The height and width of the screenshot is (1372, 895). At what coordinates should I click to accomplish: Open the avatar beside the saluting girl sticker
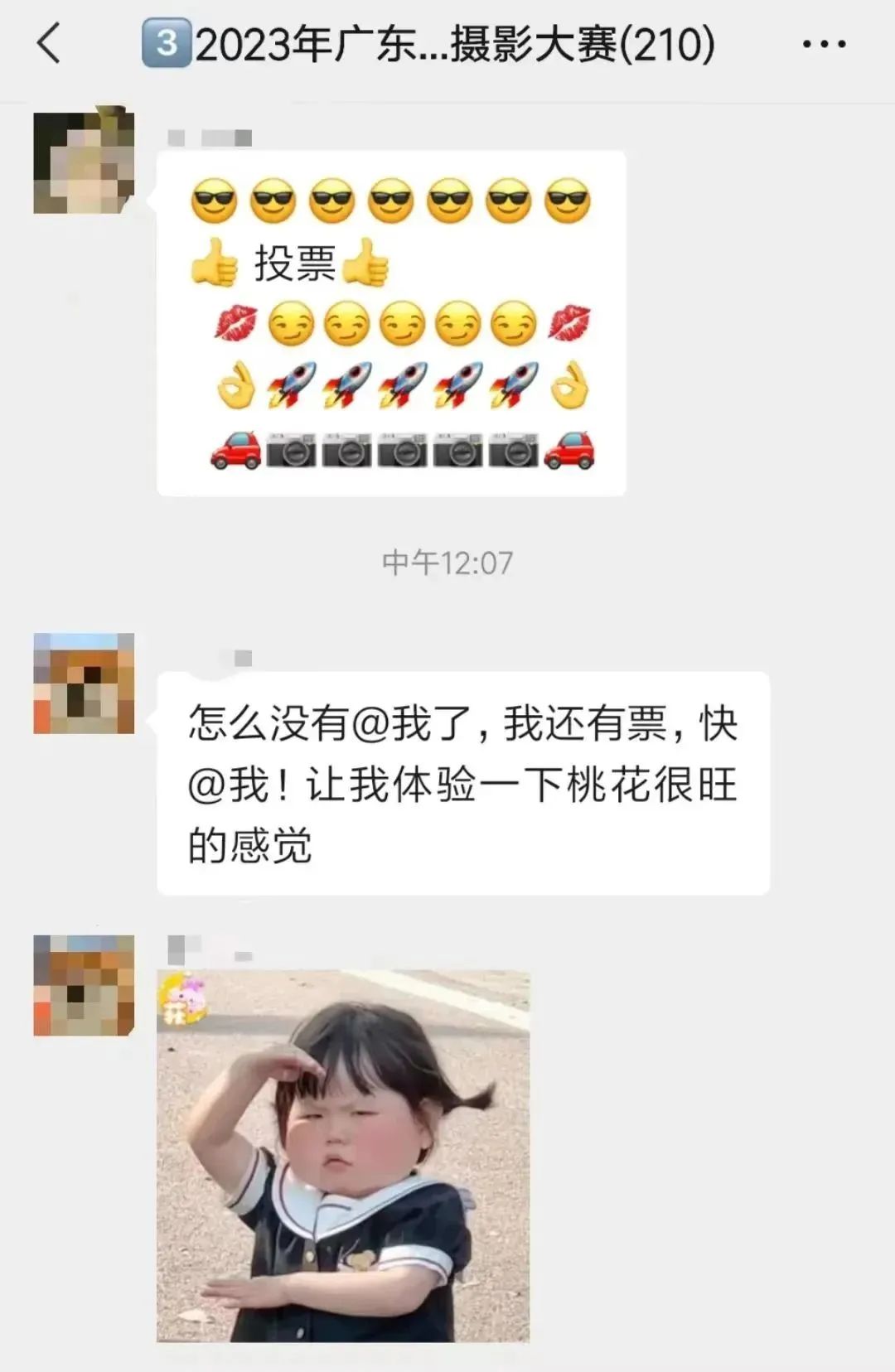pyautogui.click(x=84, y=985)
